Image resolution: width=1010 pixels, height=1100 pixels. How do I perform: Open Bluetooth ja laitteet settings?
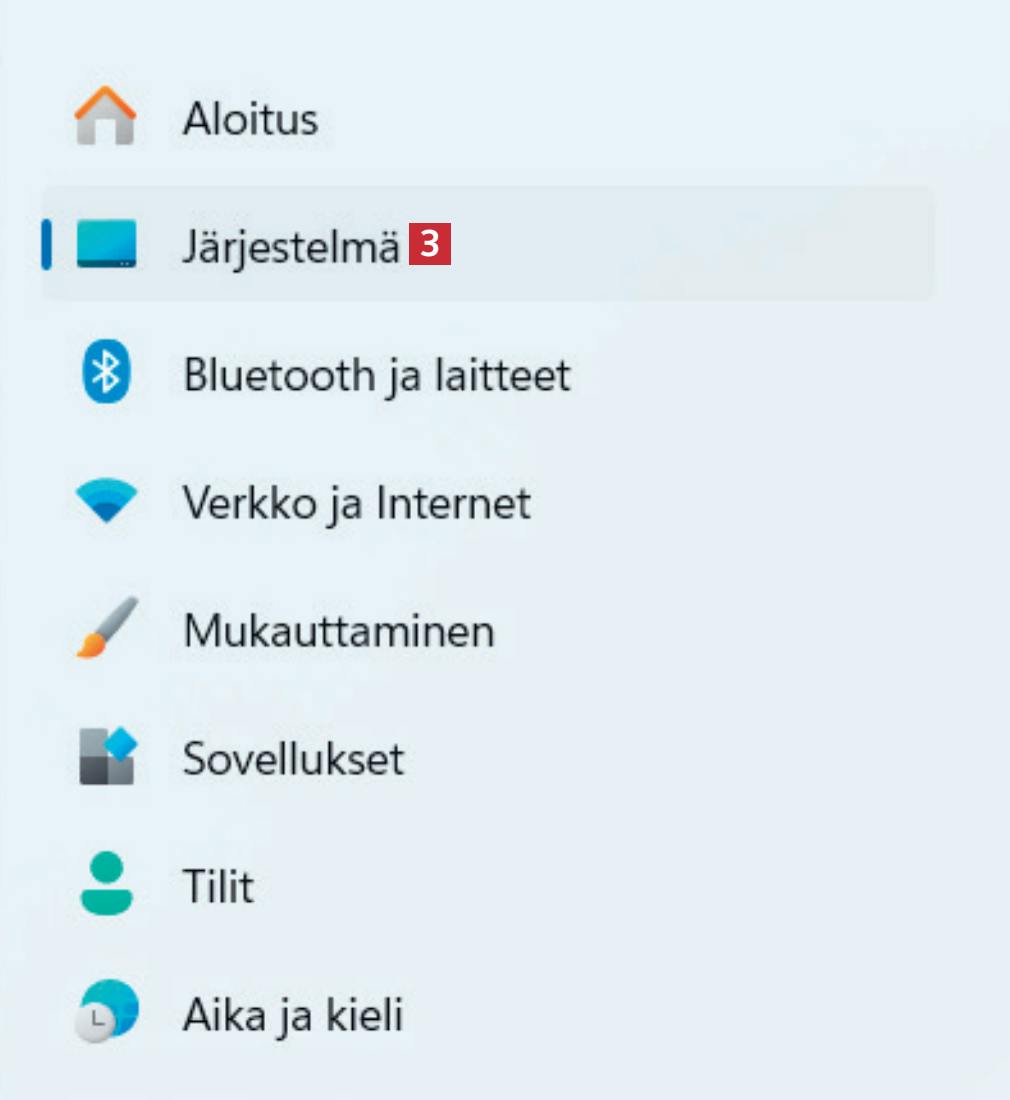376,375
